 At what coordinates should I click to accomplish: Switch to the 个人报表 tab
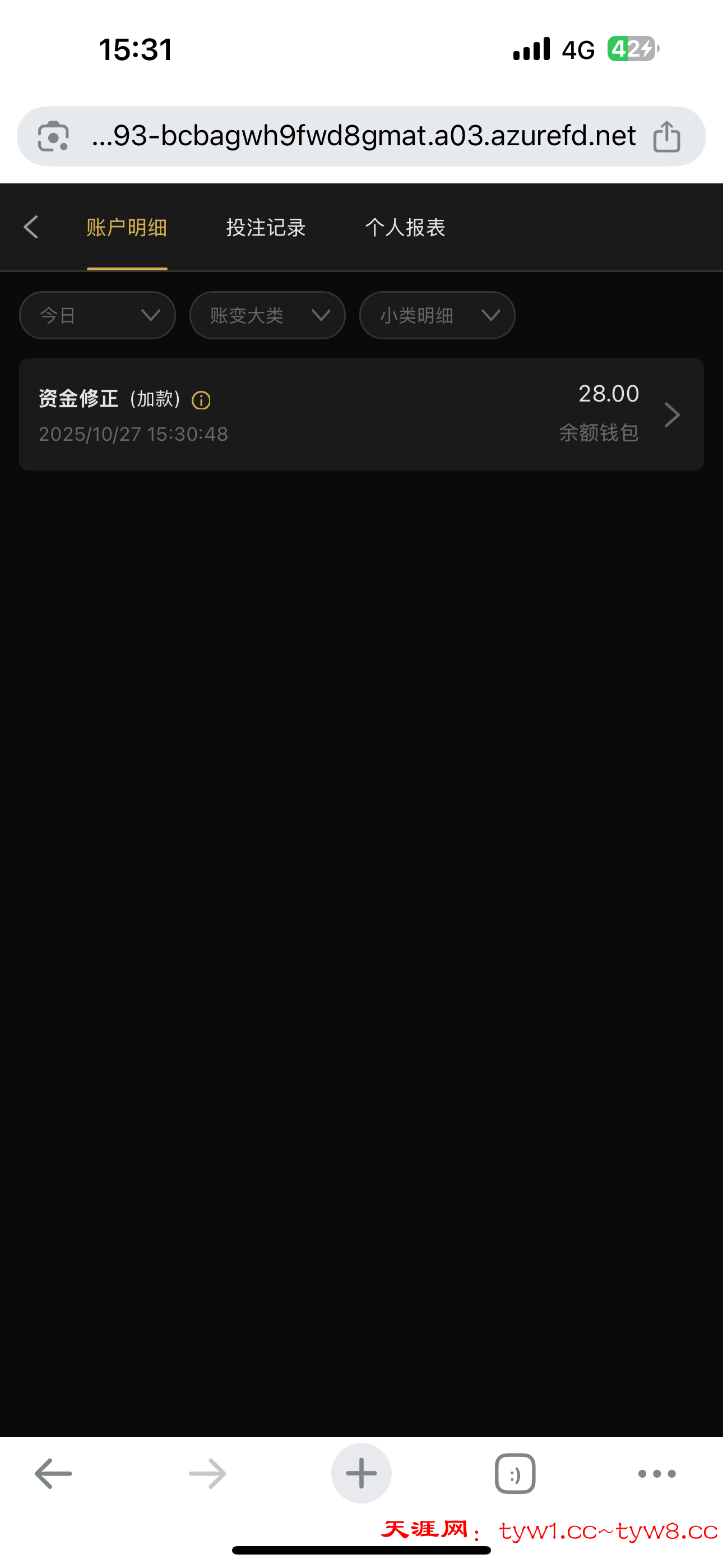click(405, 228)
